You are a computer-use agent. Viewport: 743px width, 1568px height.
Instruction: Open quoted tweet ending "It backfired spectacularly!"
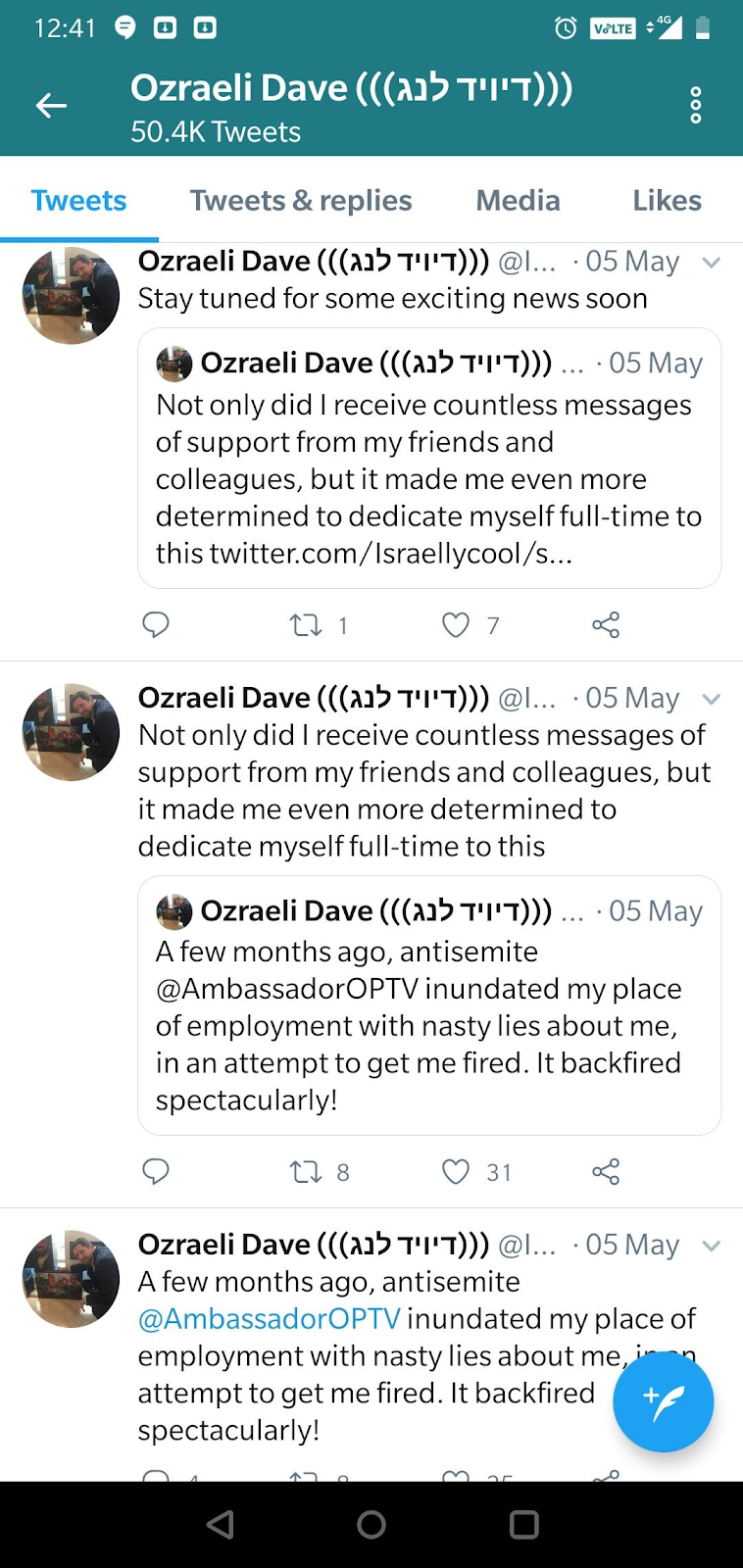tap(429, 1005)
